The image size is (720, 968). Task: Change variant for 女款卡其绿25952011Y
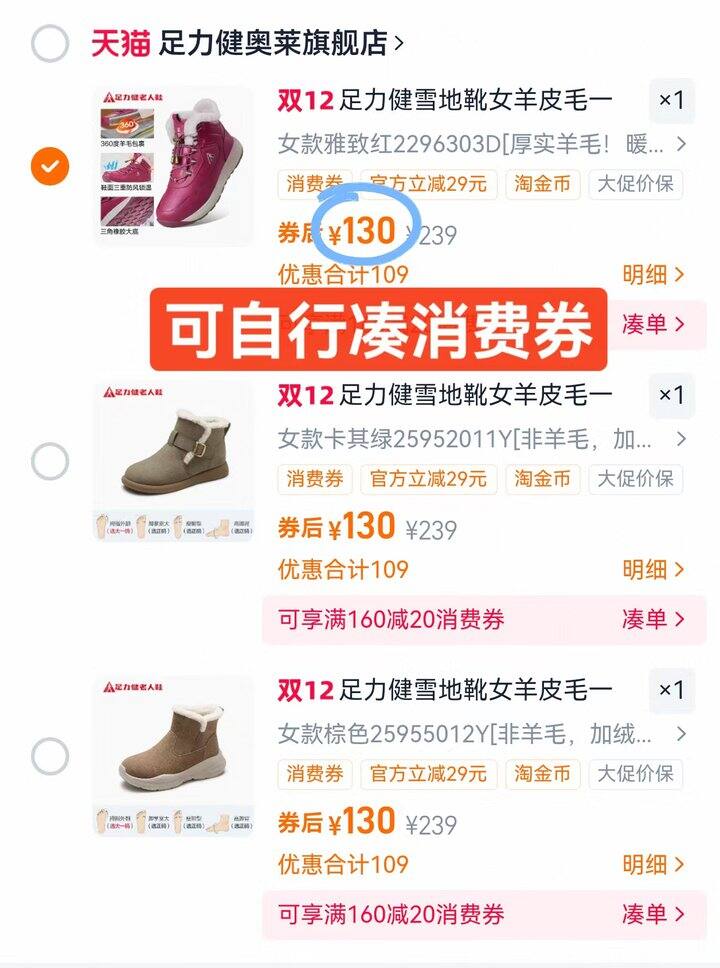coord(480,439)
